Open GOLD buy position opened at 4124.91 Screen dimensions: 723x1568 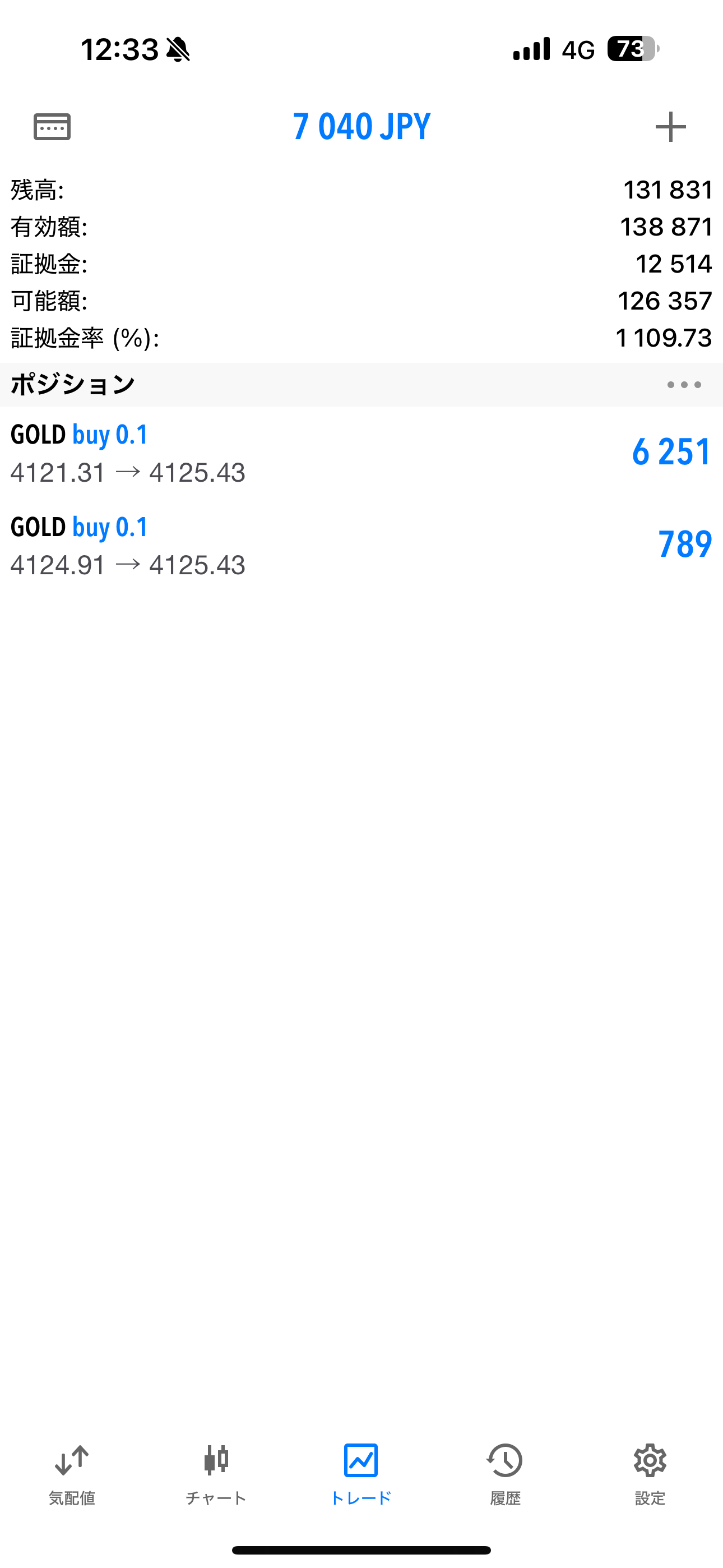click(x=361, y=546)
